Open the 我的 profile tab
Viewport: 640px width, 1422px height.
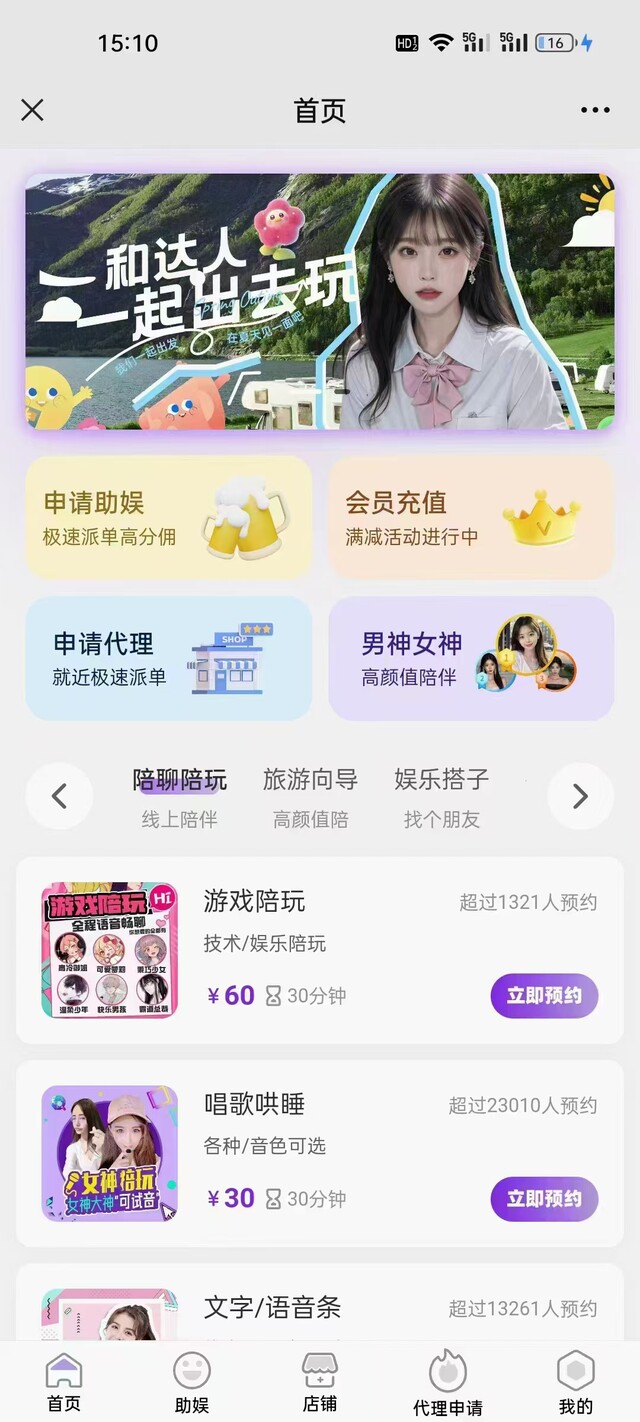pos(576,1384)
